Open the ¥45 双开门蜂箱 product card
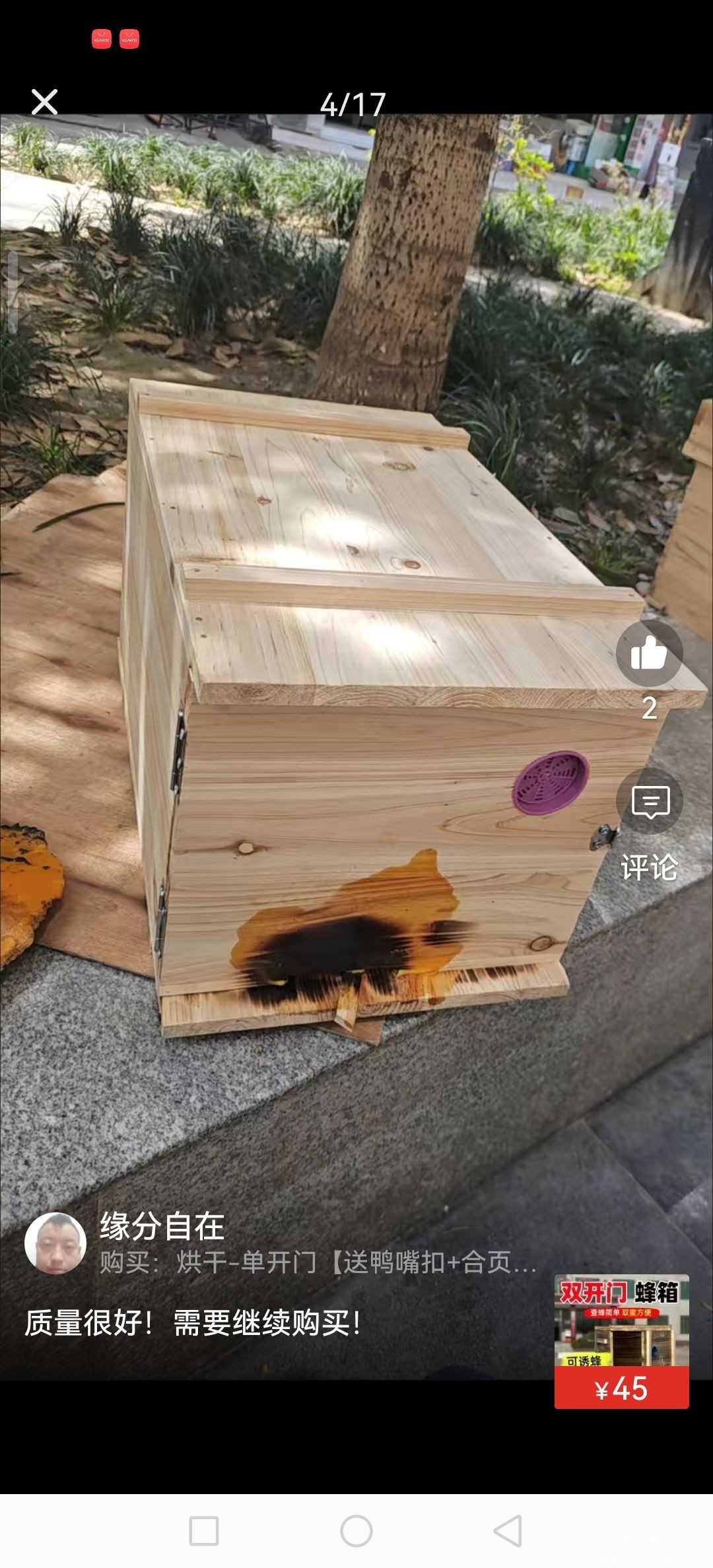 (x=621, y=1341)
